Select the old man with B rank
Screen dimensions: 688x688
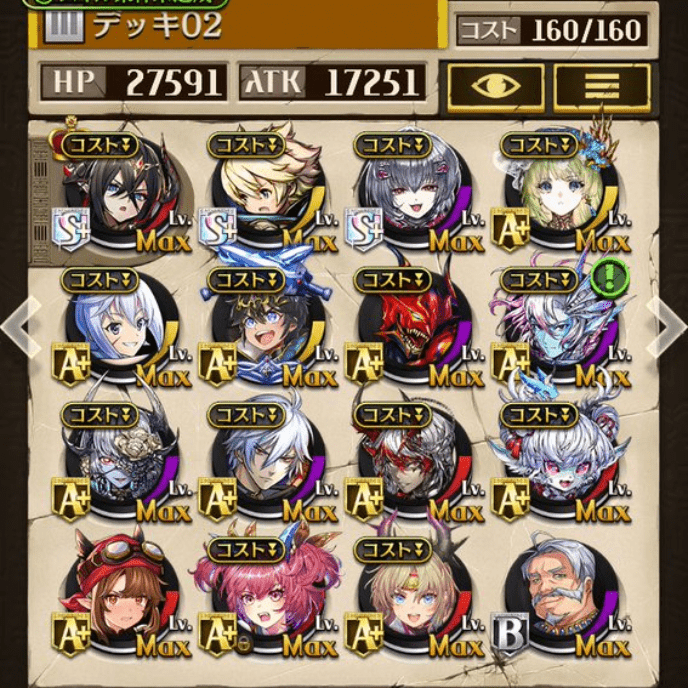552,599
